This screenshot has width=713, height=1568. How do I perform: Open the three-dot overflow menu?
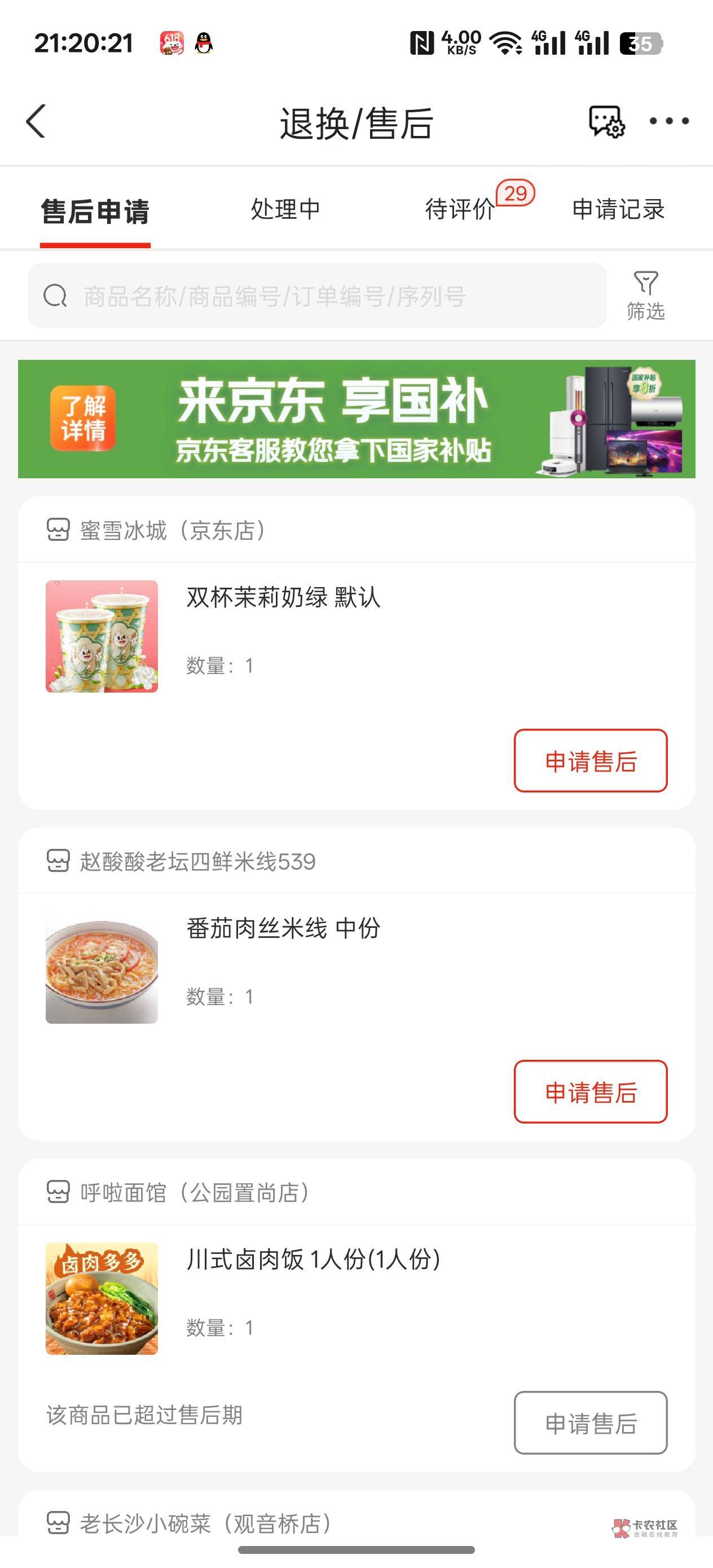click(668, 122)
